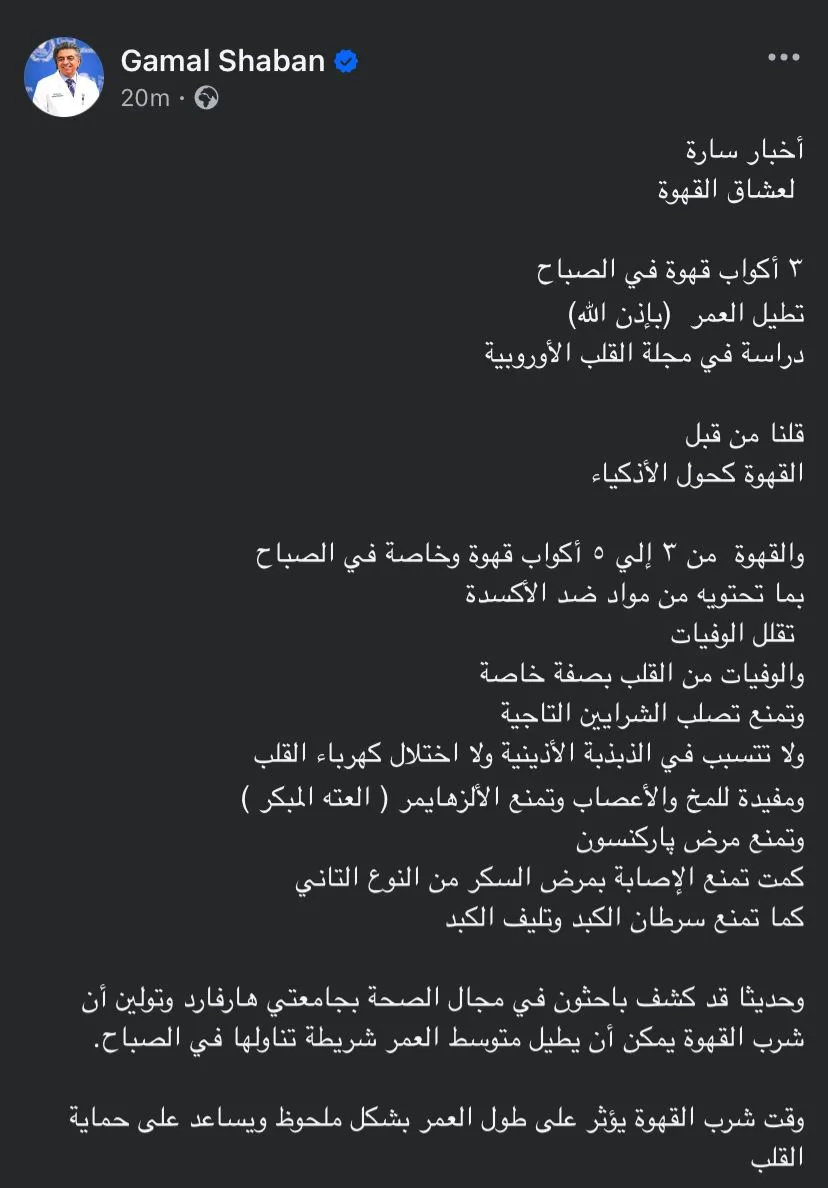The width and height of the screenshot is (828, 1188).
Task: Click the line 'تقلل الوفيات'
Action: pos(733,631)
